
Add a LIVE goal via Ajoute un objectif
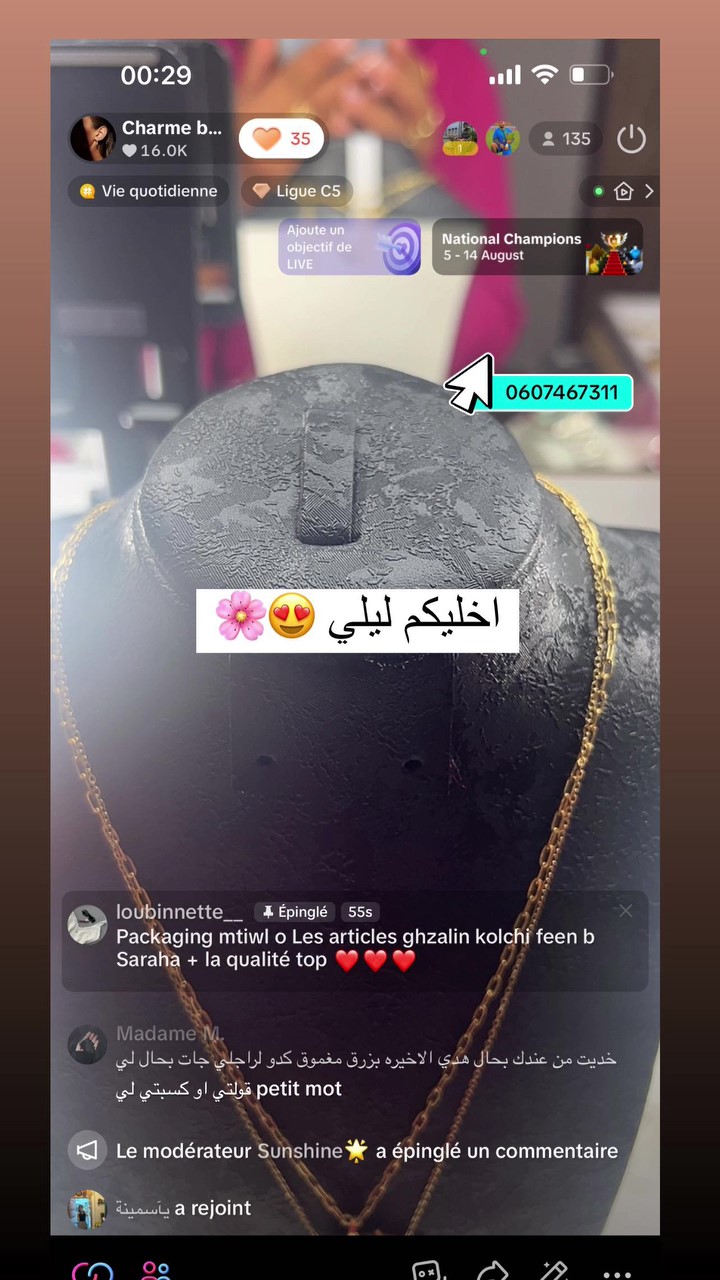point(349,247)
